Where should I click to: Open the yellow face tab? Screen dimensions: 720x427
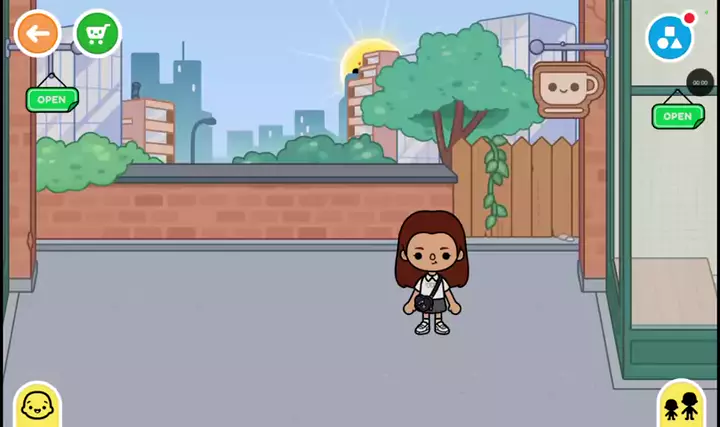37,405
